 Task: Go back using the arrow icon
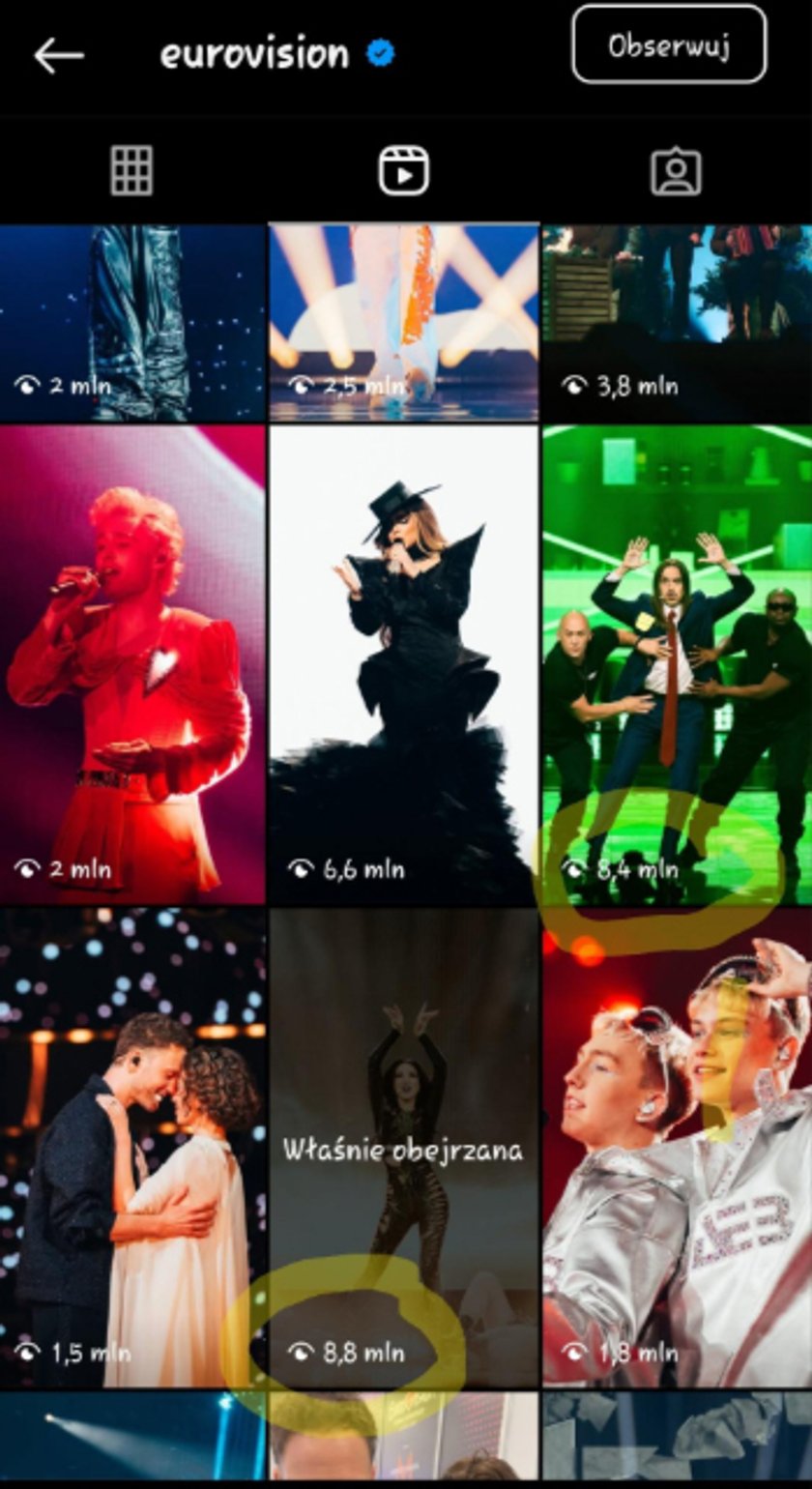coord(58,56)
